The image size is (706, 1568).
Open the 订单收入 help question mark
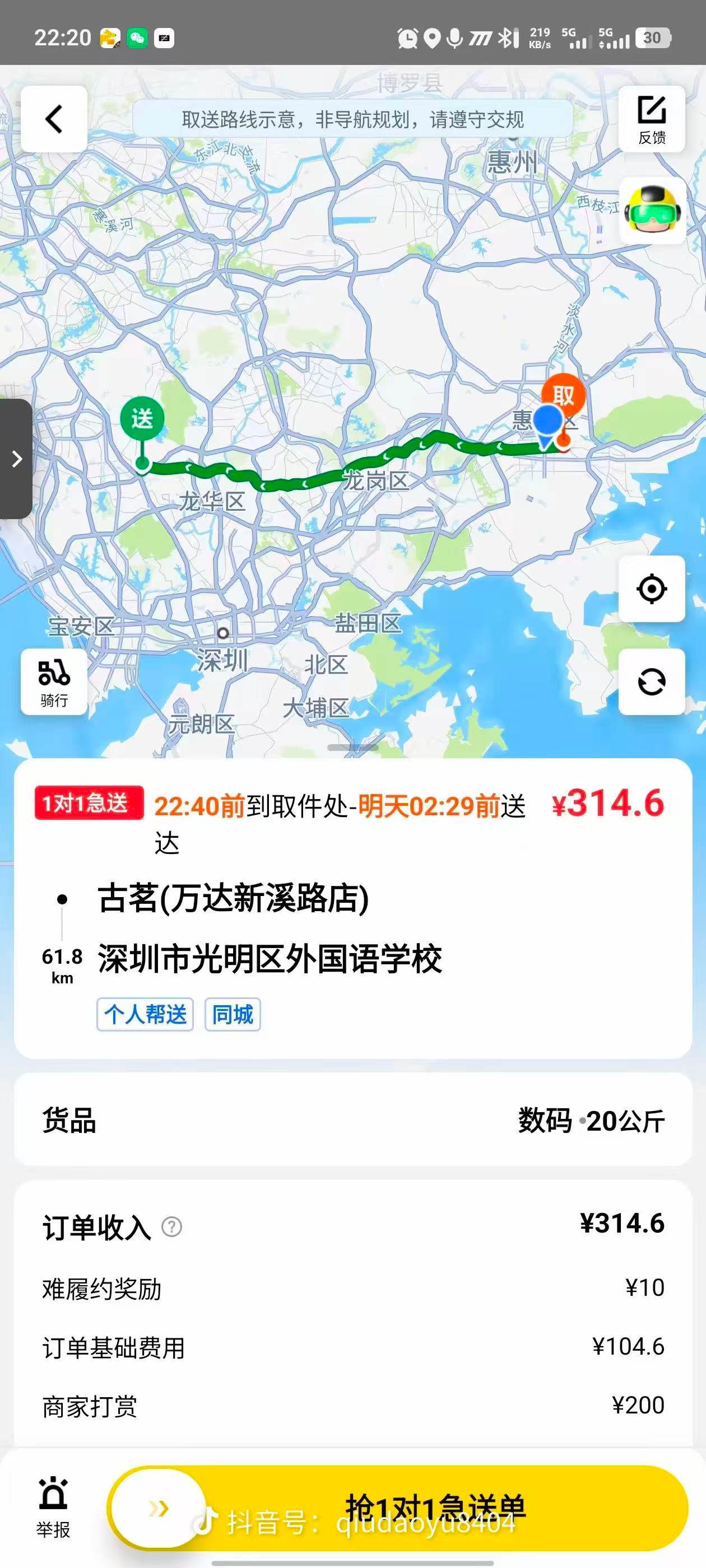tap(172, 1226)
